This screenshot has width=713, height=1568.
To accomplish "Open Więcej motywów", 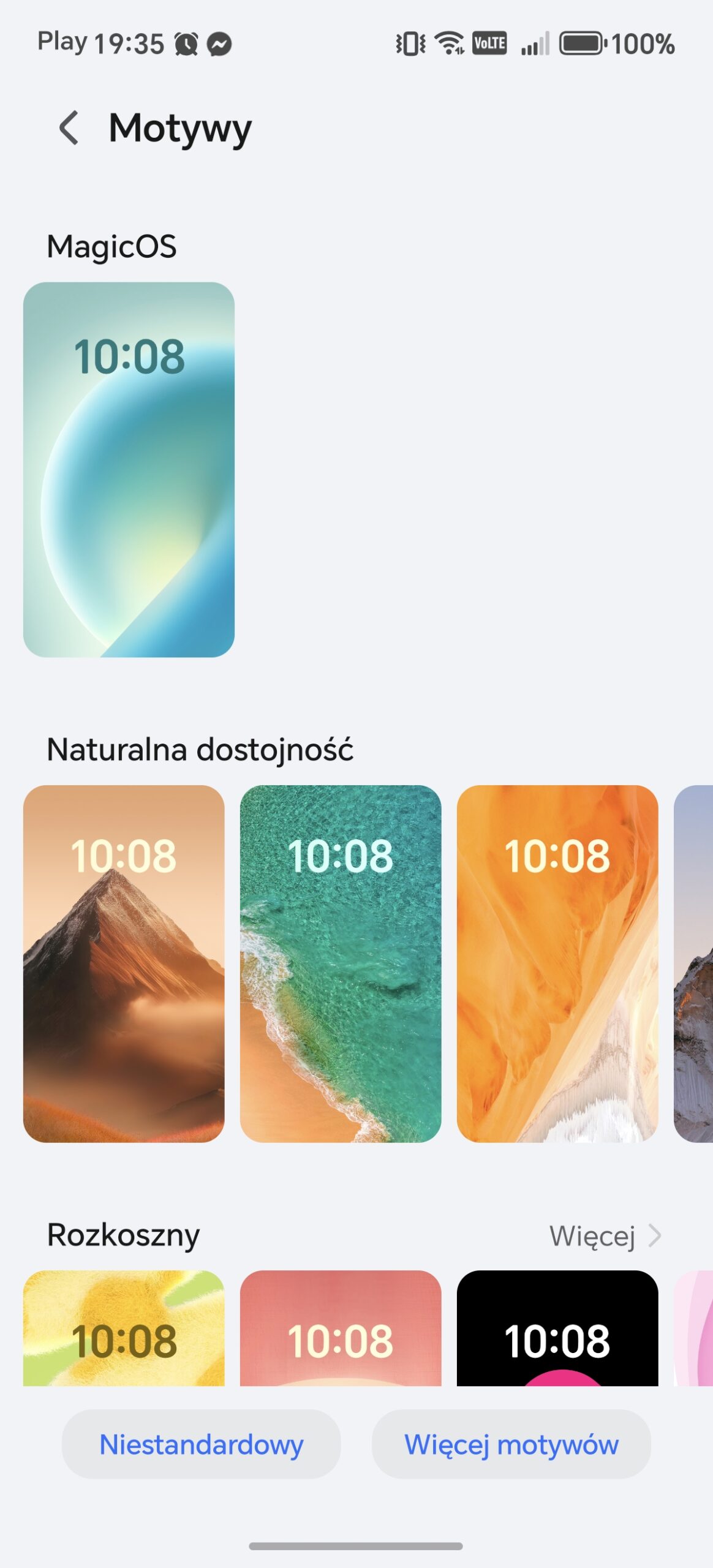I will tap(511, 1444).
